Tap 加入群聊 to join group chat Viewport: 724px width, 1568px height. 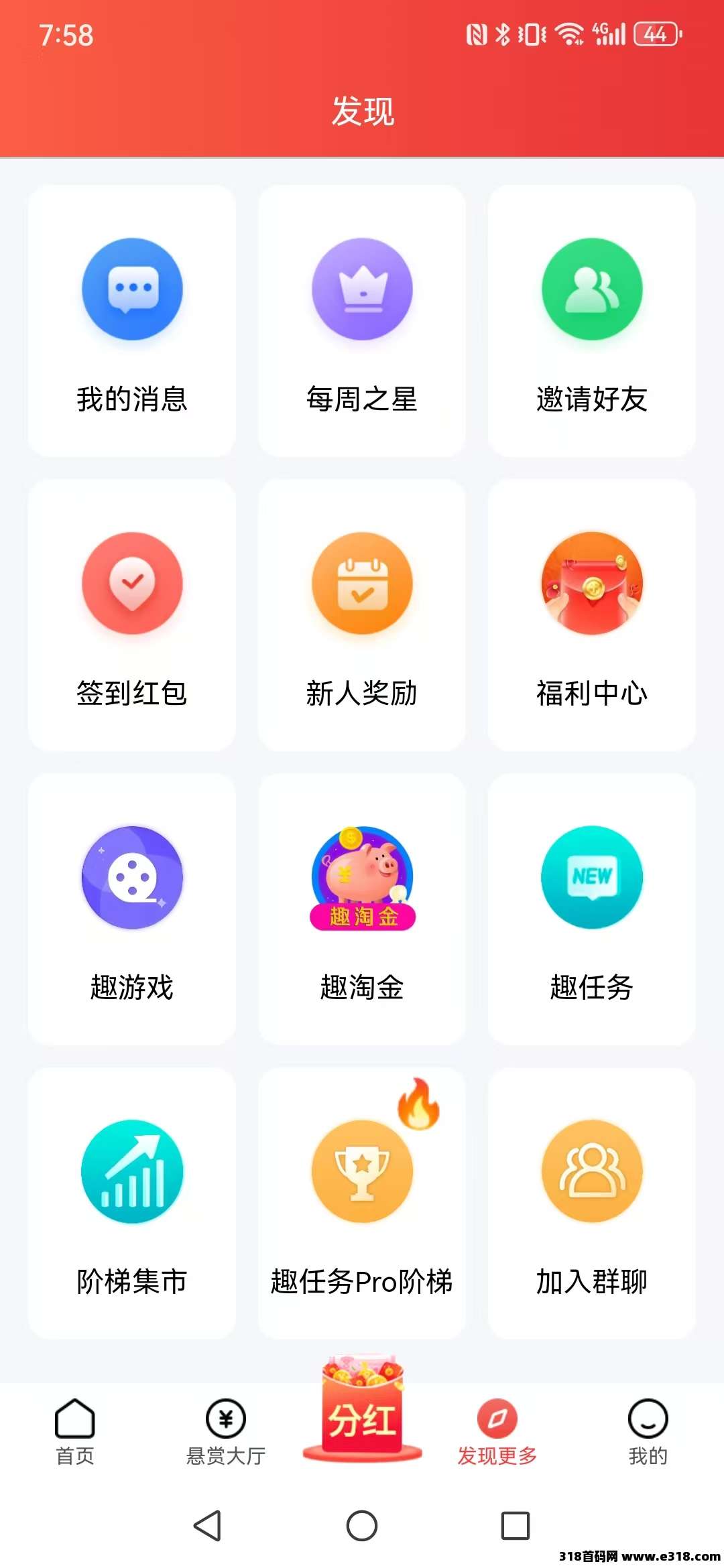tap(592, 1203)
